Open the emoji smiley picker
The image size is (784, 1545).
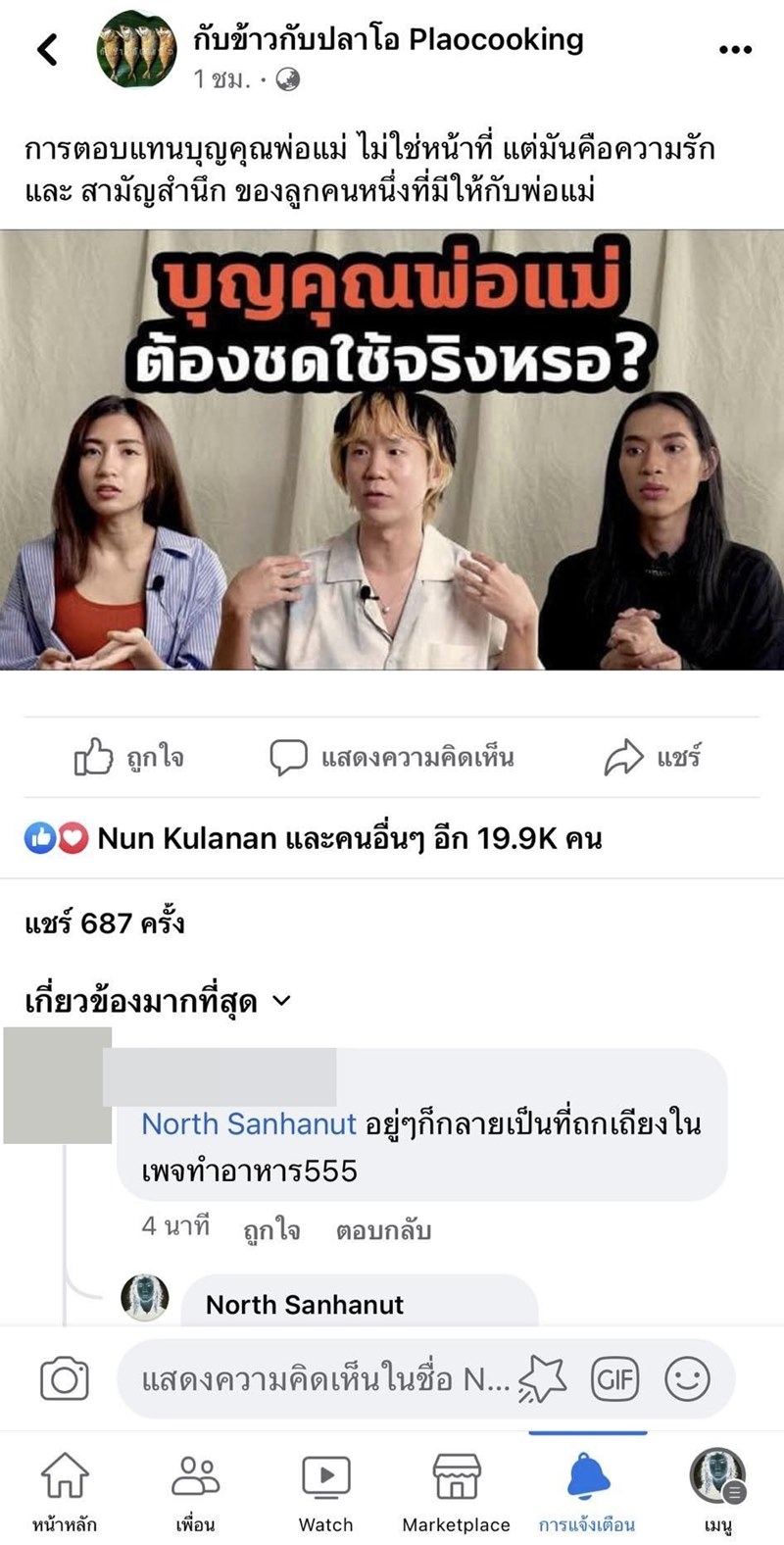click(x=687, y=1380)
